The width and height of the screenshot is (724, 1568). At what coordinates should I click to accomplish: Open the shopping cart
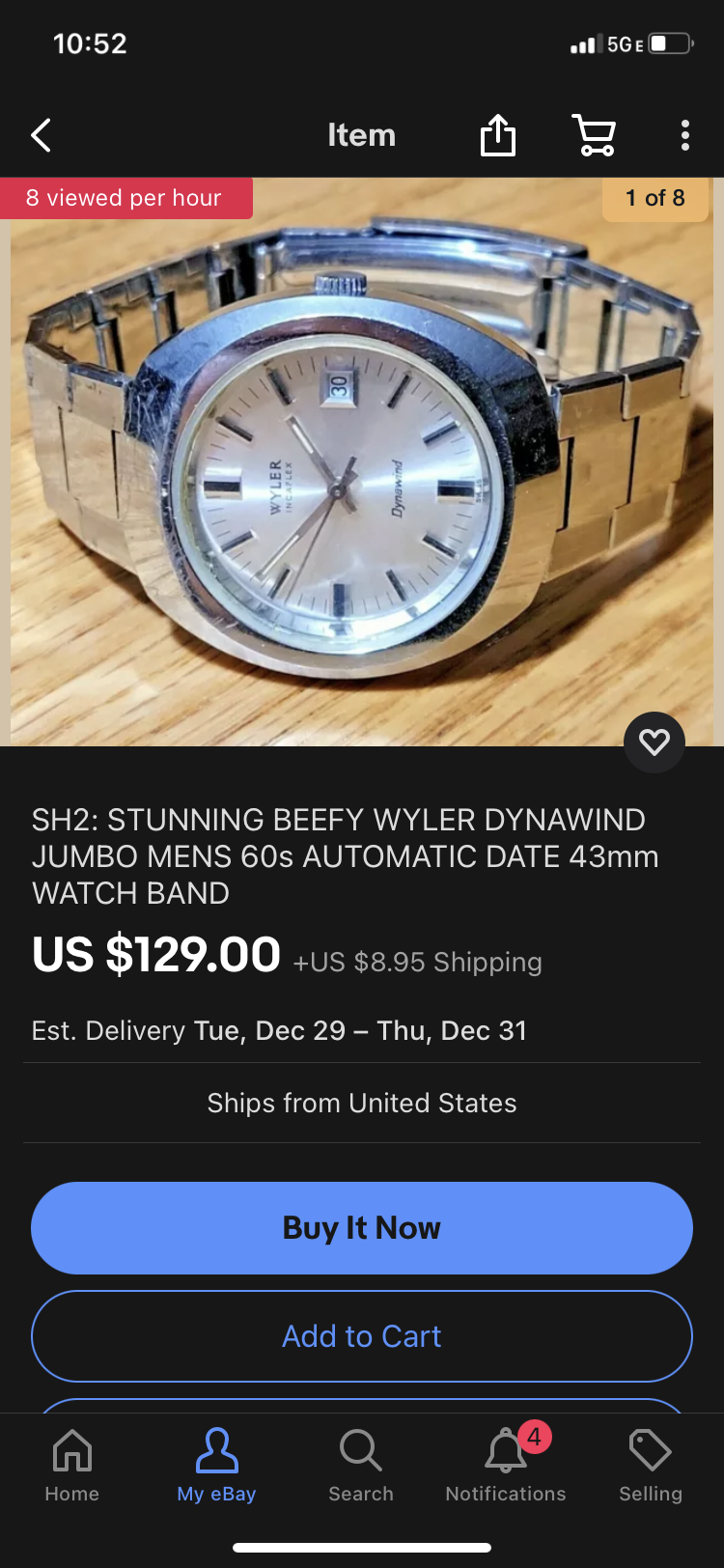(x=595, y=135)
